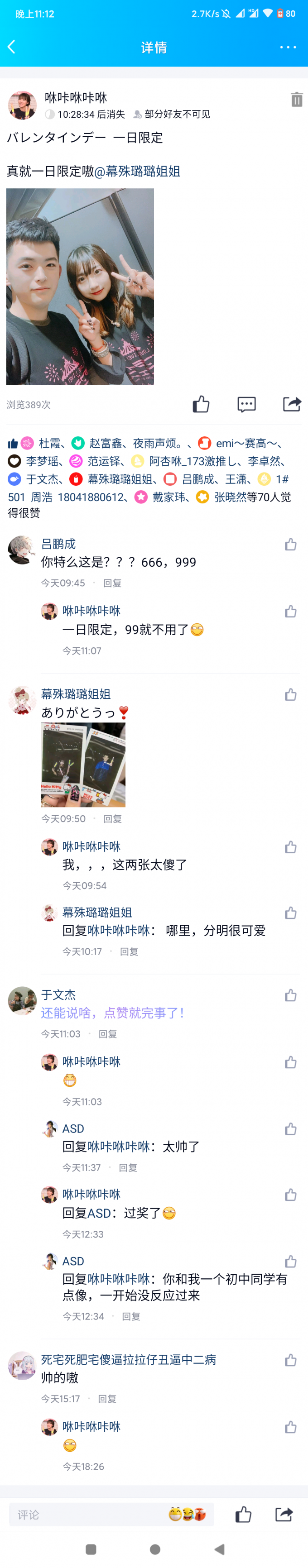Image resolution: width=308 pixels, height=1568 pixels.
Task: Open 死宅死肥宅傻逼拉拉仔丑逼中二病's profile name
Action: 128,1359
